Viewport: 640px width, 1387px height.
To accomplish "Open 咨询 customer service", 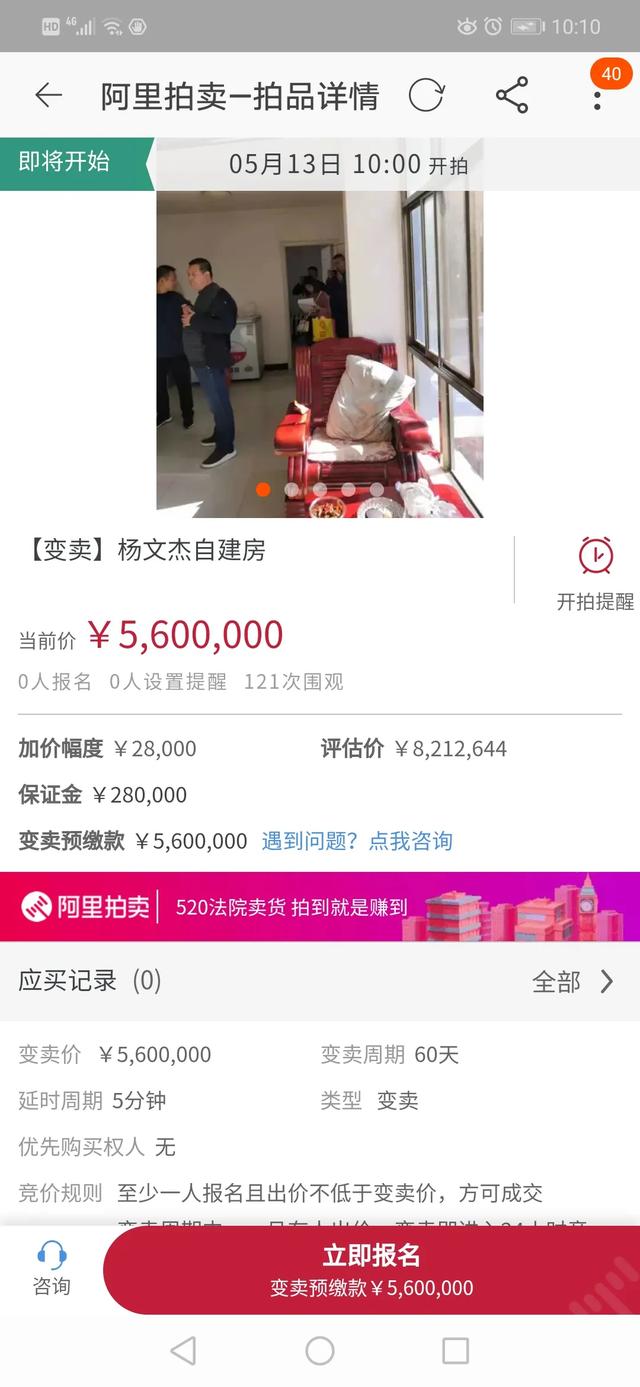I will coord(51,1268).
